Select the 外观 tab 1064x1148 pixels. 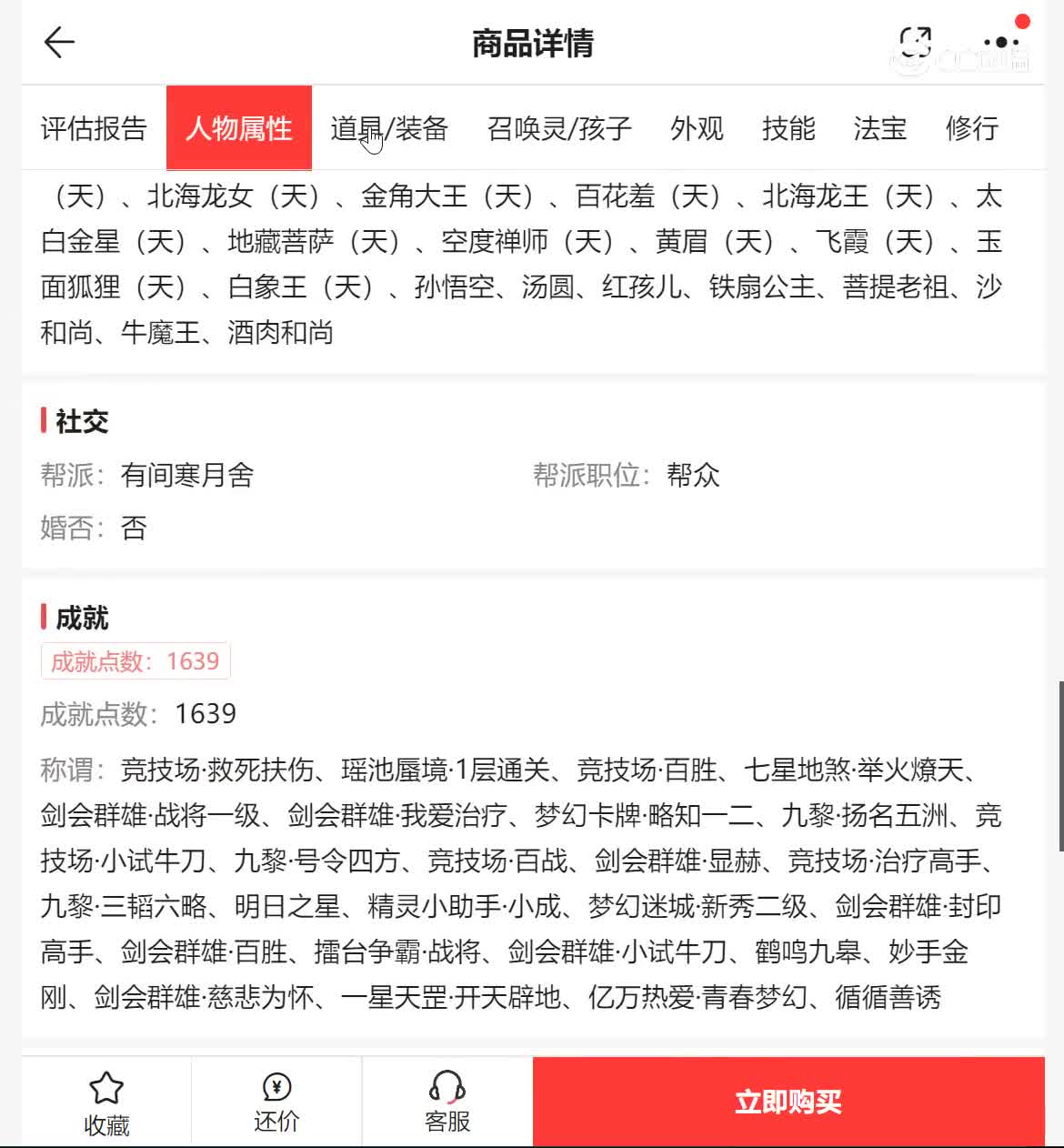point(697,128)
